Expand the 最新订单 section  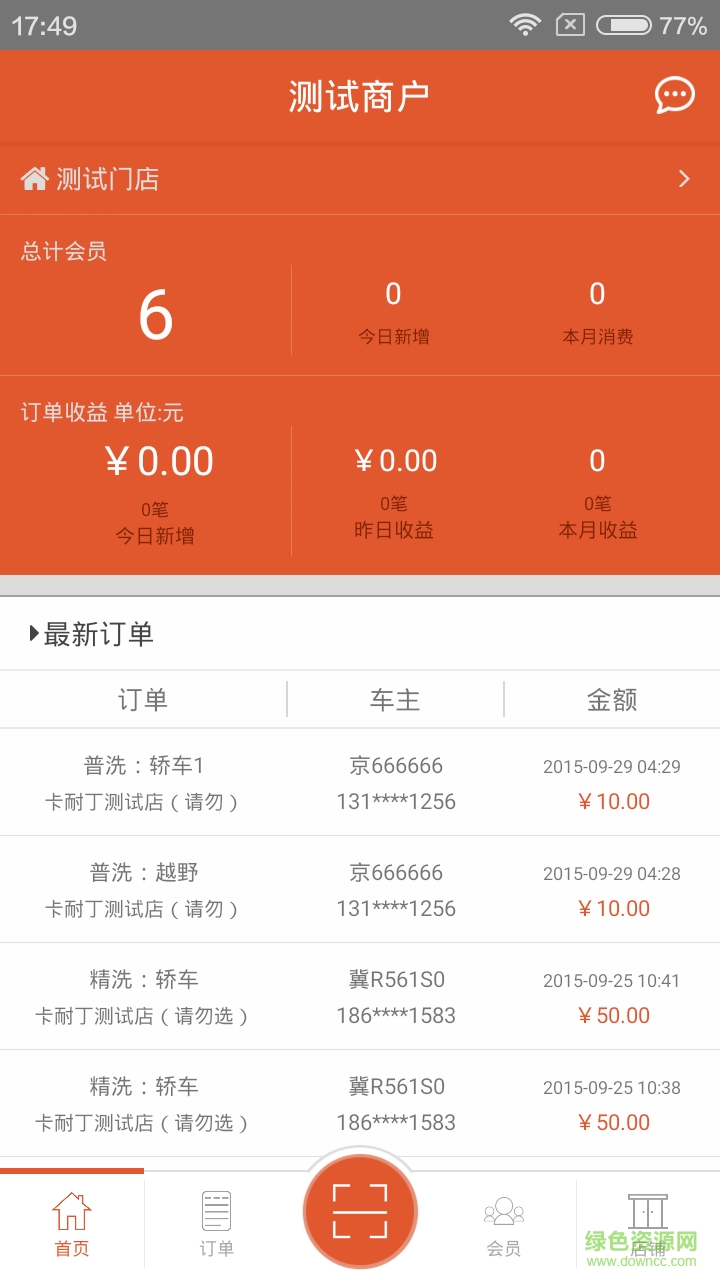(90, 634)
